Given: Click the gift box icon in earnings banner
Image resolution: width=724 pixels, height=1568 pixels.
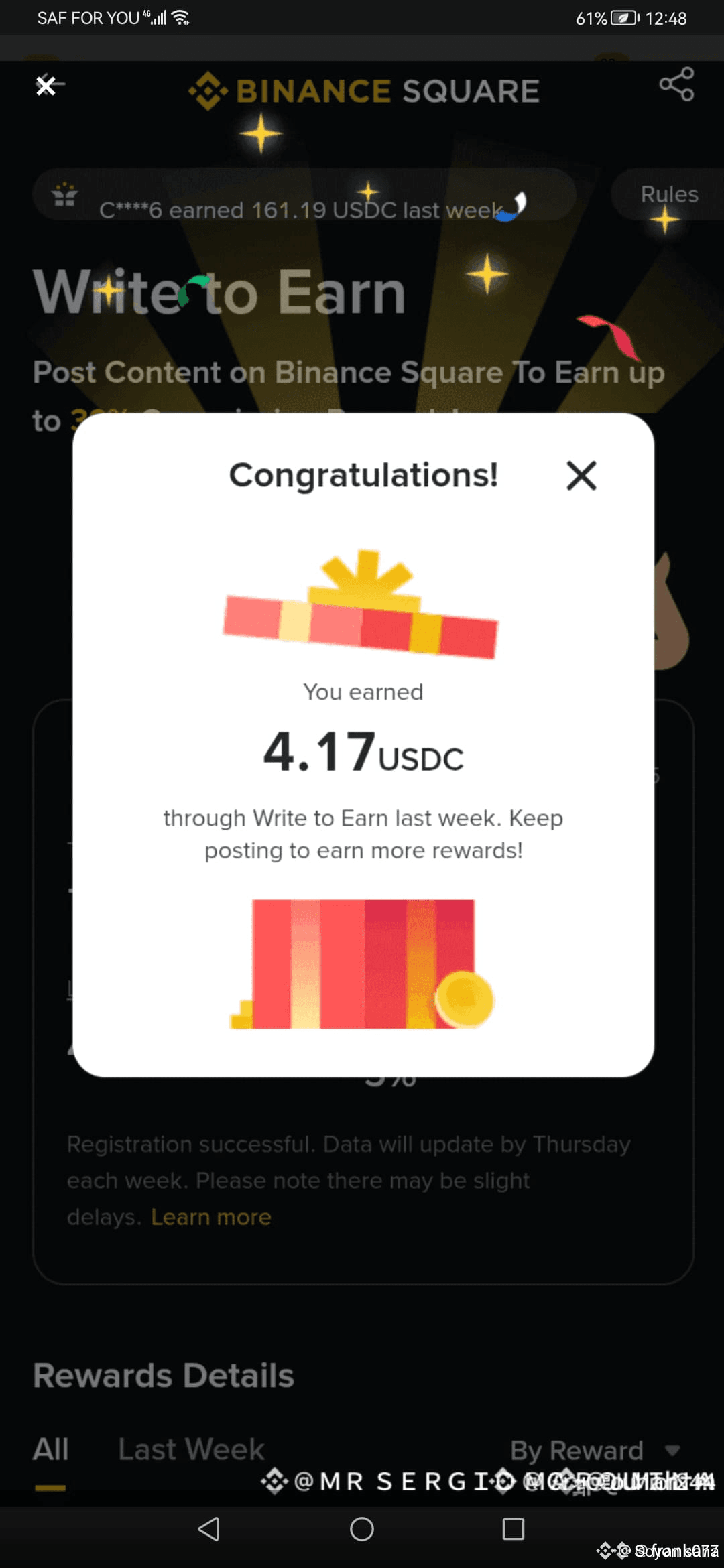Looking at the screenshot, I should (64, 195).
